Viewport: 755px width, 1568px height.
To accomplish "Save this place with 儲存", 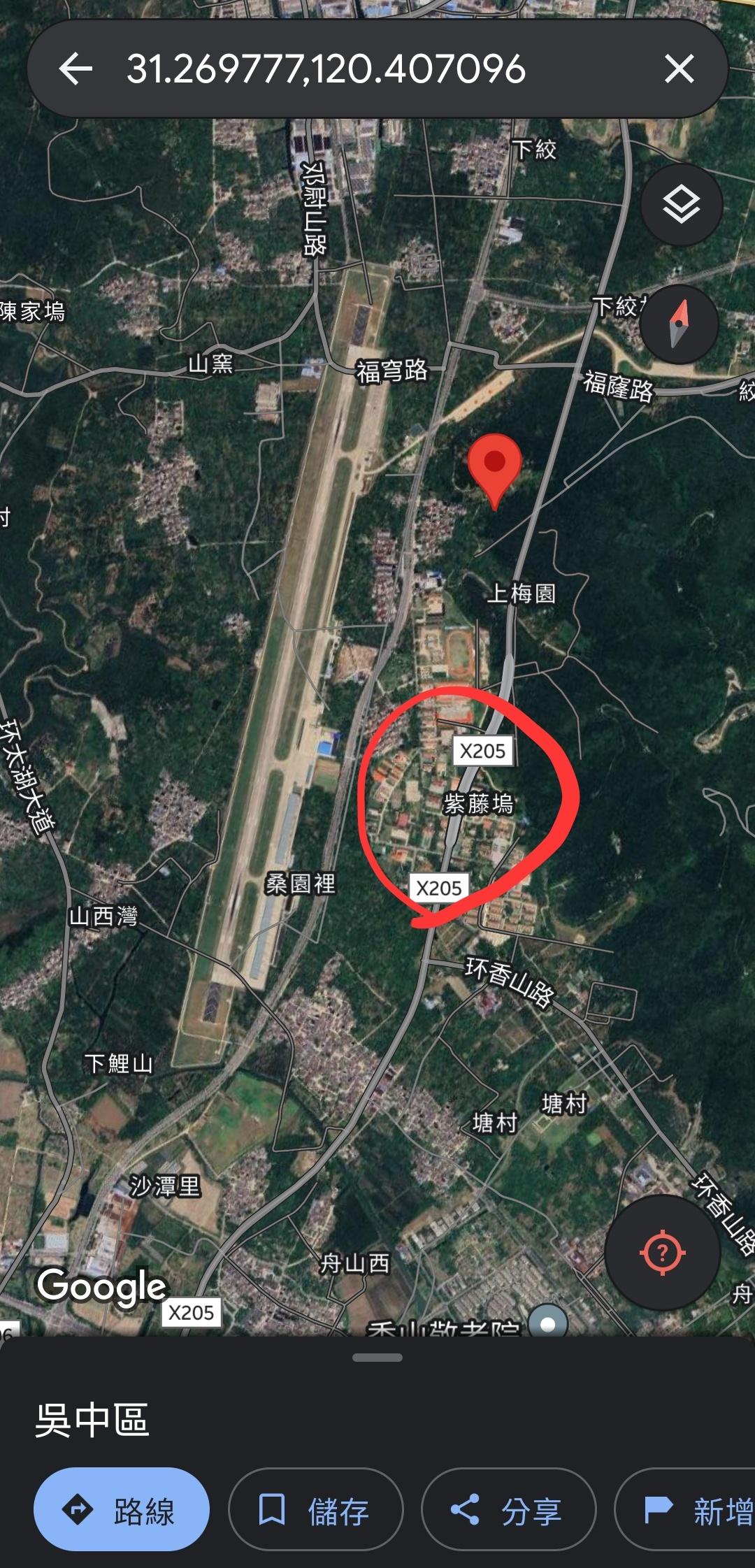I will 315,1509.
